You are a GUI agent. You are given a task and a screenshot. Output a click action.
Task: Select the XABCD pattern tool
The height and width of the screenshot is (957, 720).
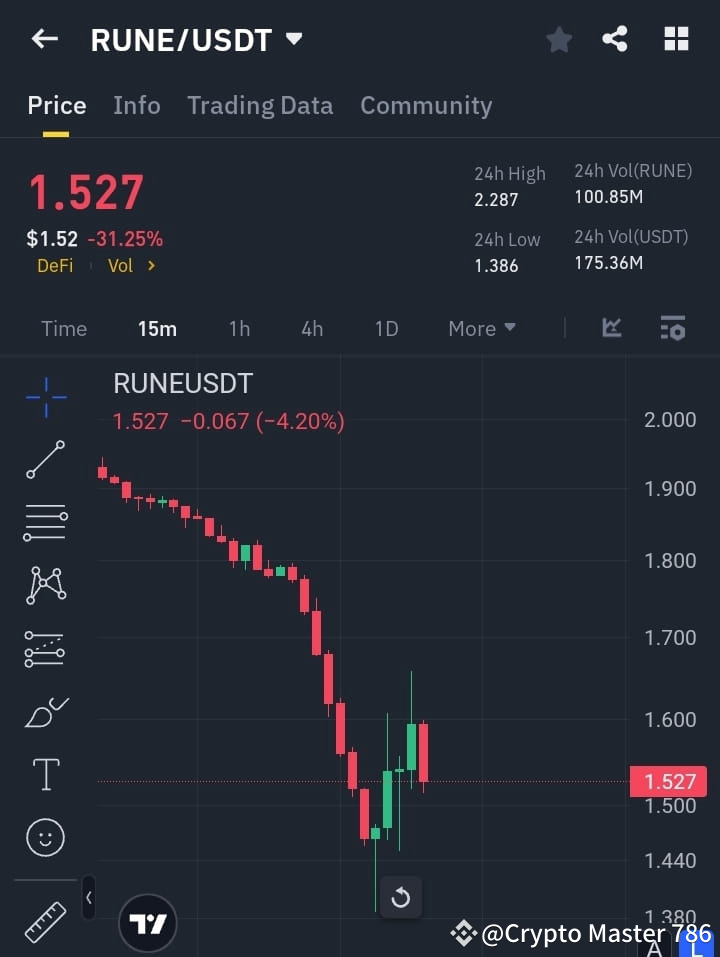point(45,586)
